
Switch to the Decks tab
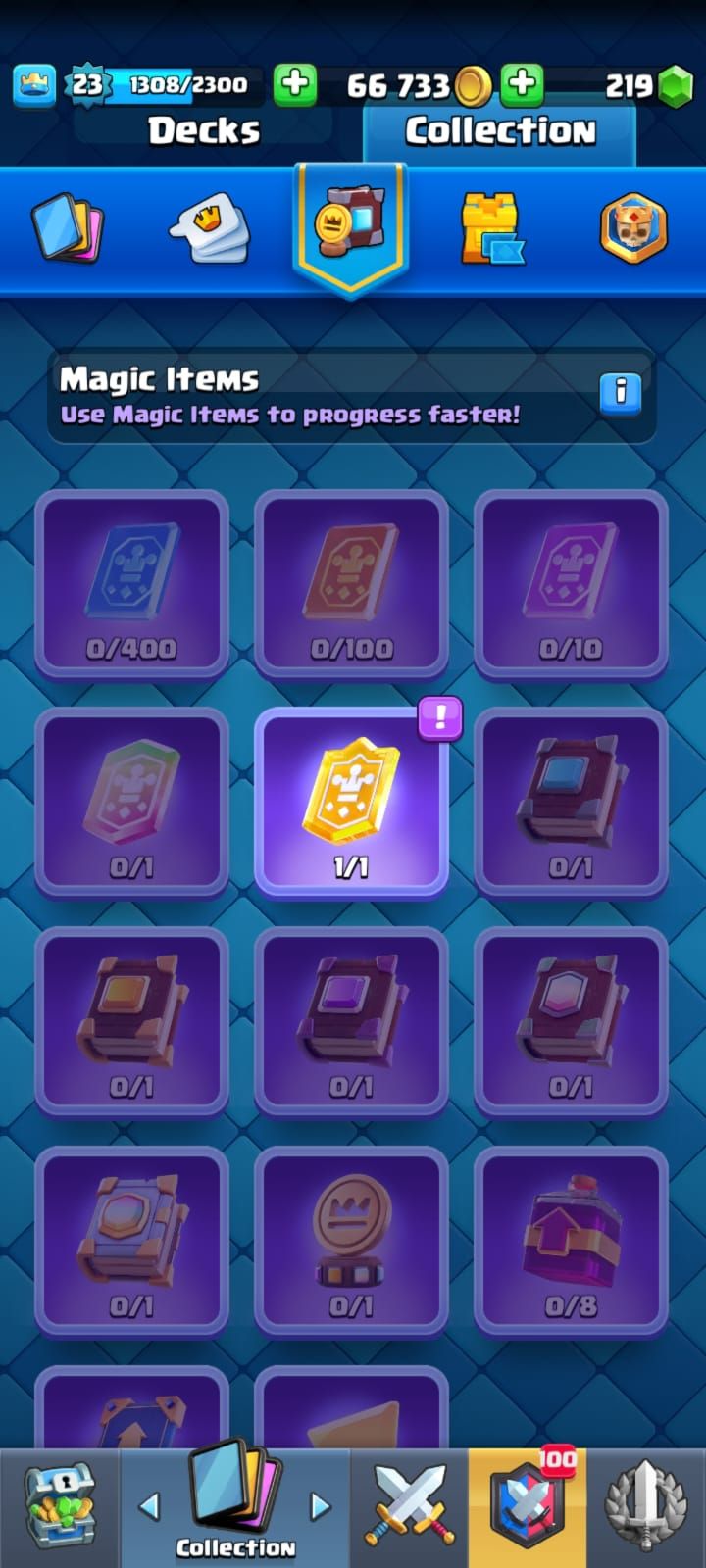coord(203,130)
